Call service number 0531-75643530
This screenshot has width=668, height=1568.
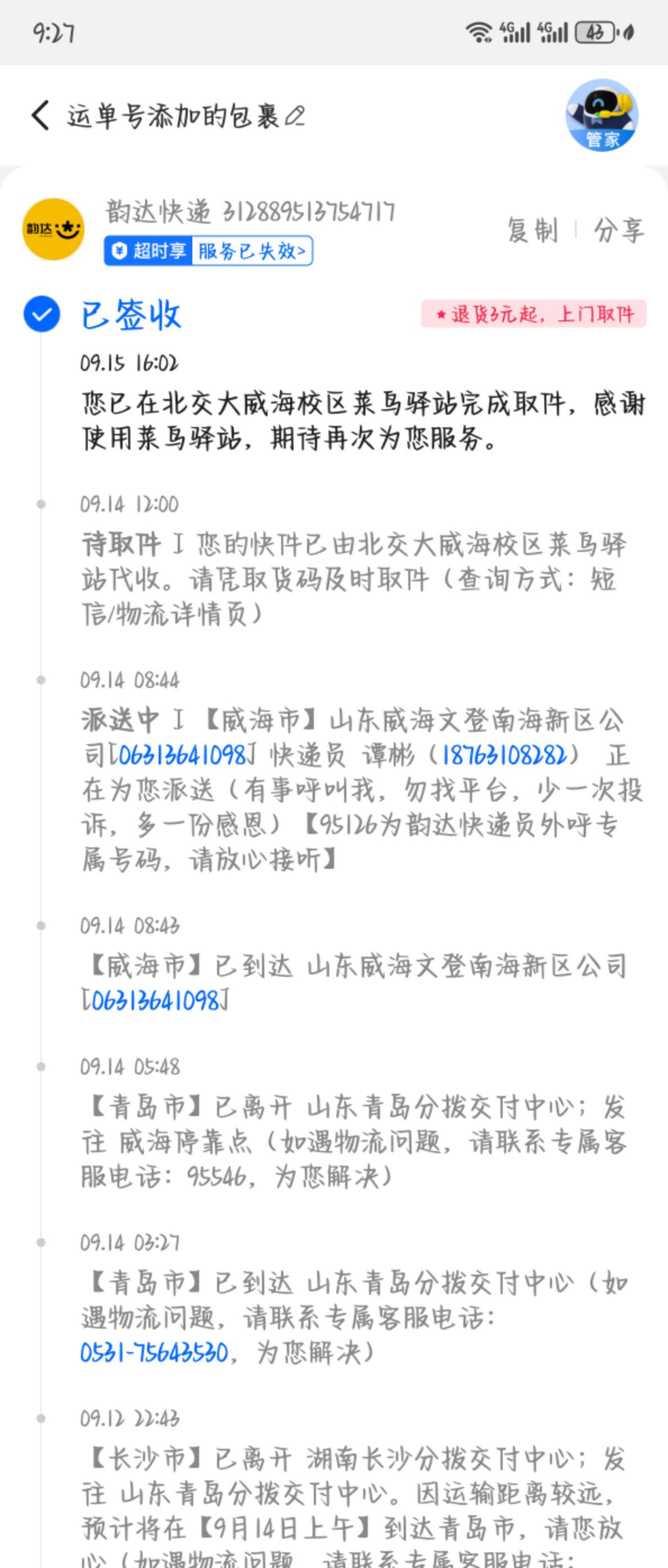point(155,1353)
